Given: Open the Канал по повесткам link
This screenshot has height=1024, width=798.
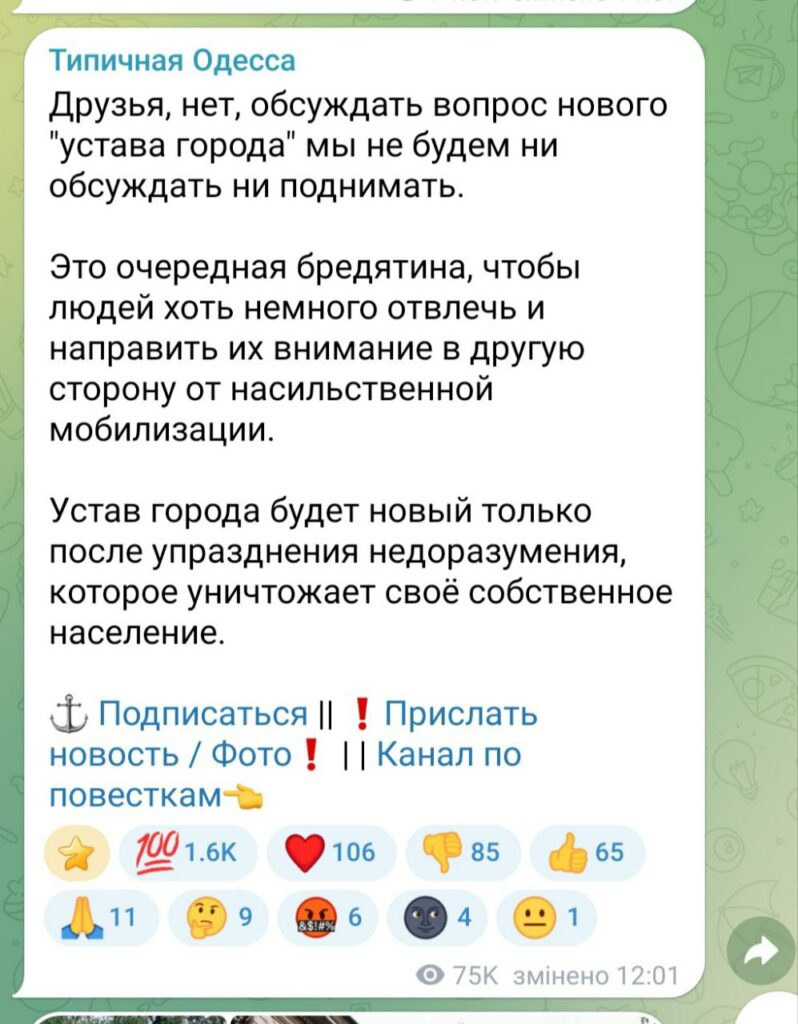Looking at the screenshot, I should click(x=448, y=754).
